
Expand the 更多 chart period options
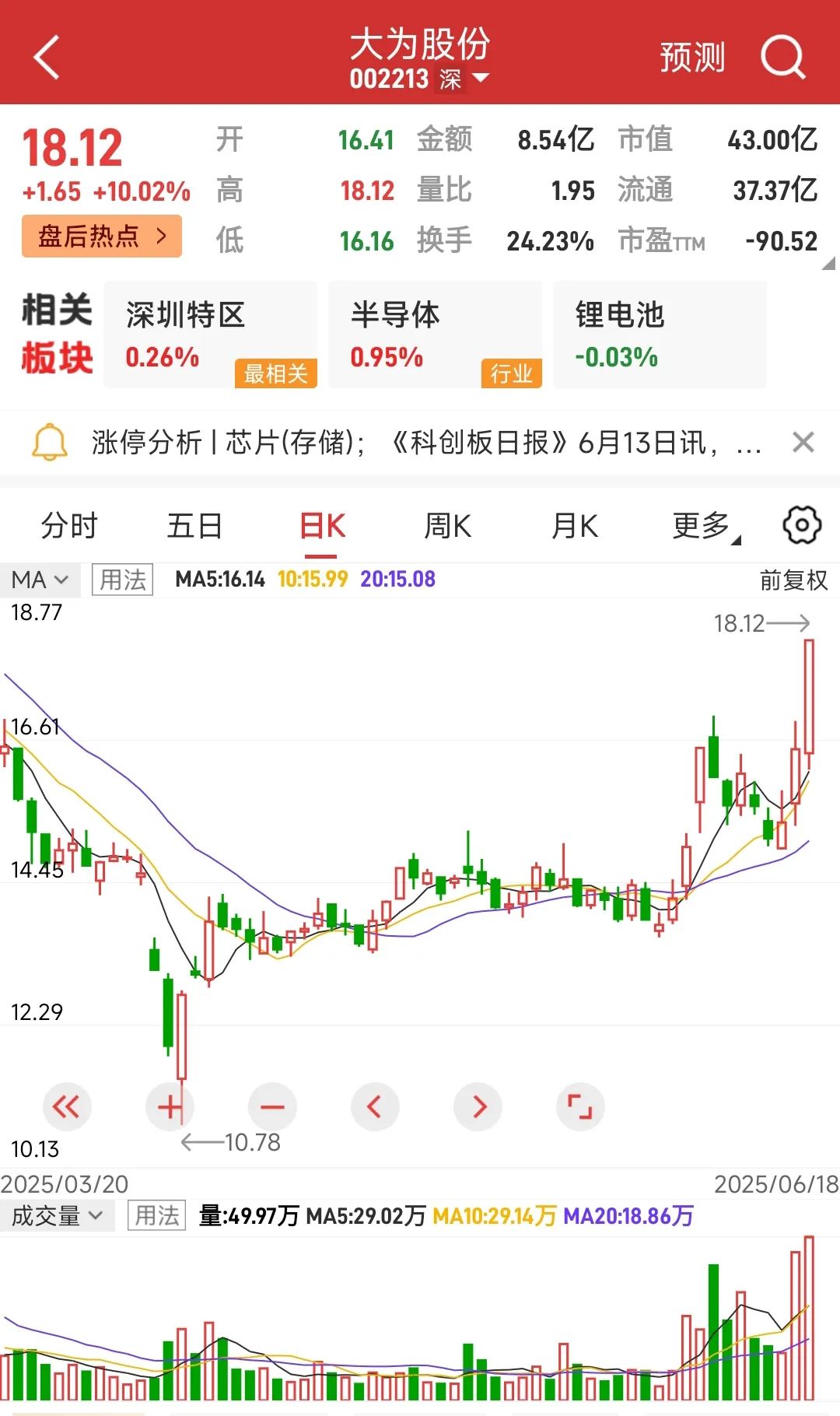click(x=705, y=526)
